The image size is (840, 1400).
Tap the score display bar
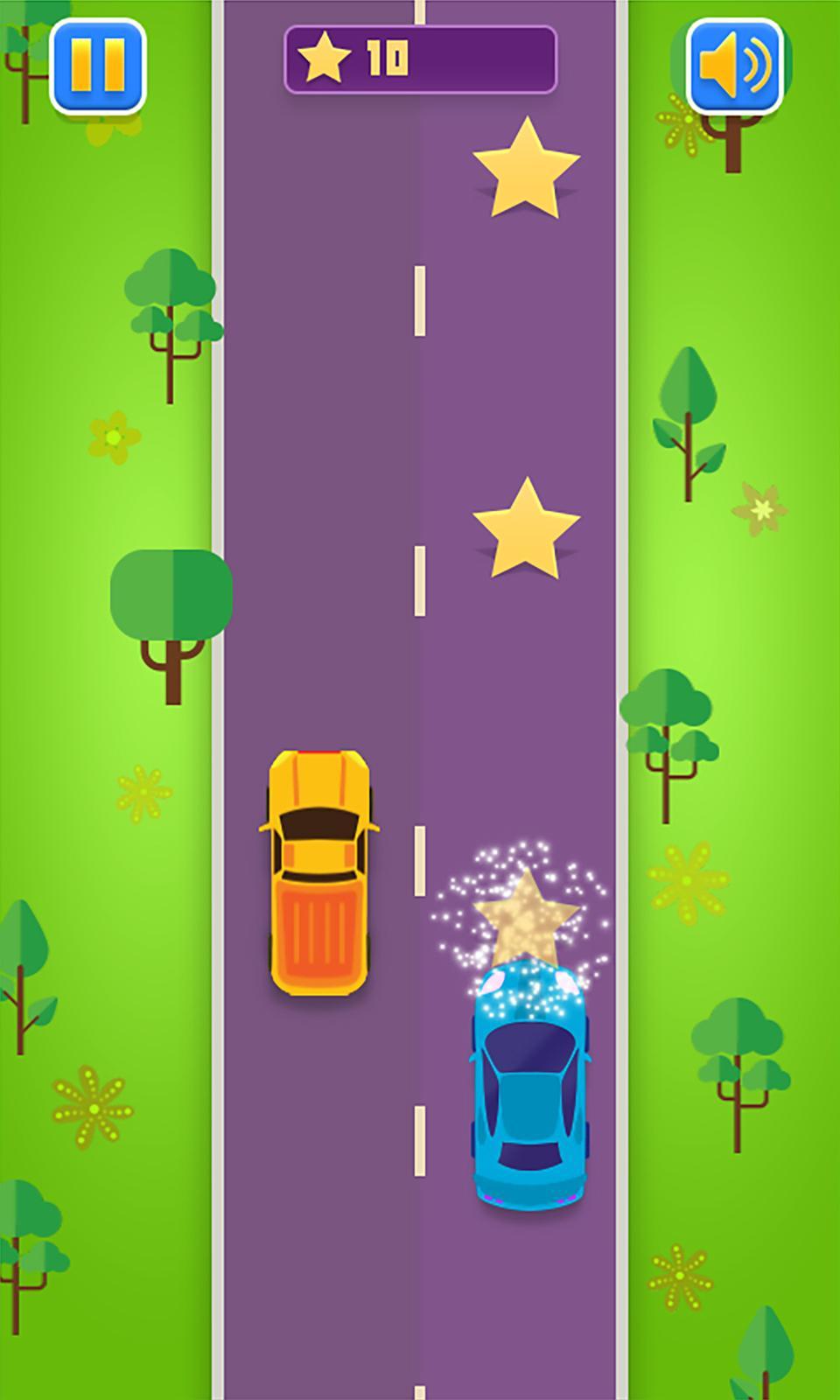[x=420, y=59]
